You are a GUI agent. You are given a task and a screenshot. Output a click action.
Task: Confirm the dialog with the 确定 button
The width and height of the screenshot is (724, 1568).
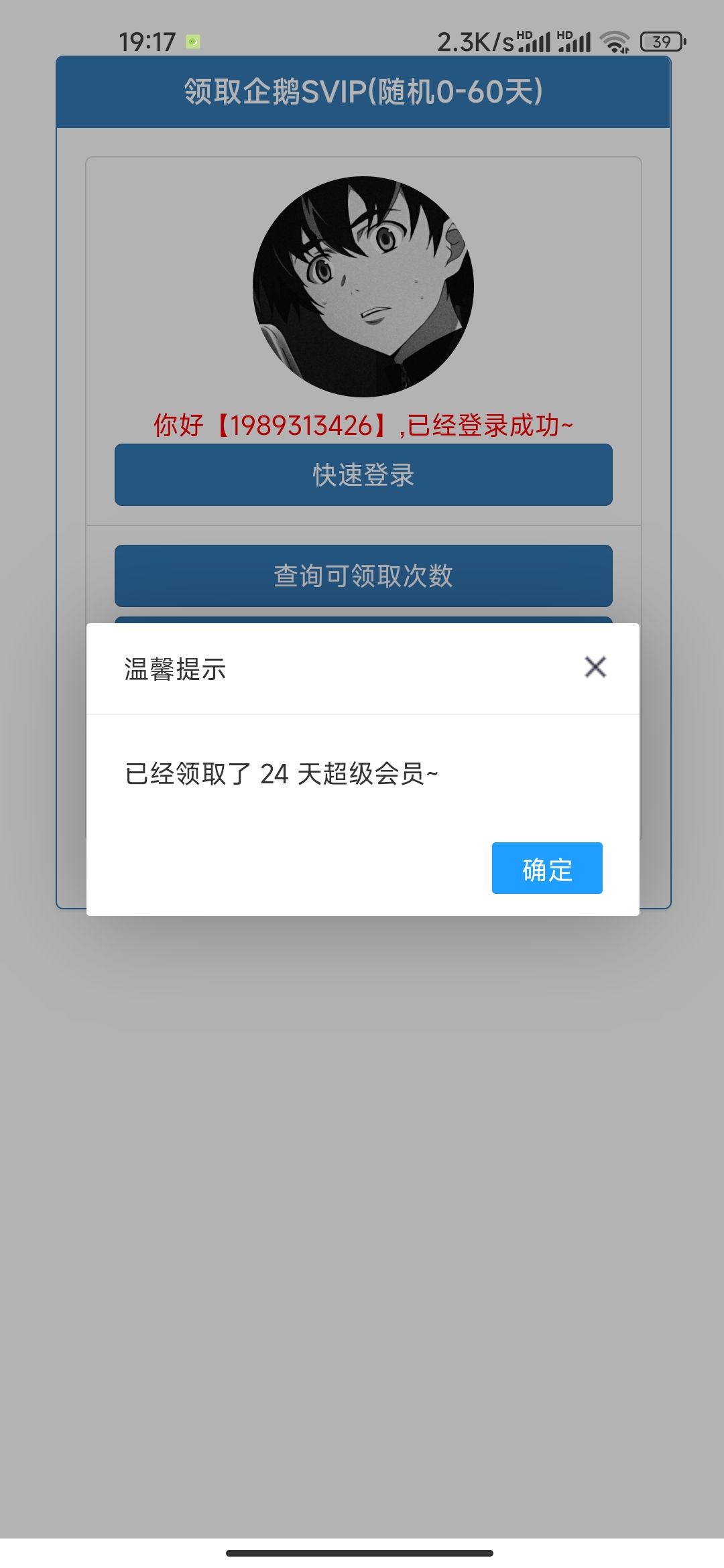coord(547,868)
